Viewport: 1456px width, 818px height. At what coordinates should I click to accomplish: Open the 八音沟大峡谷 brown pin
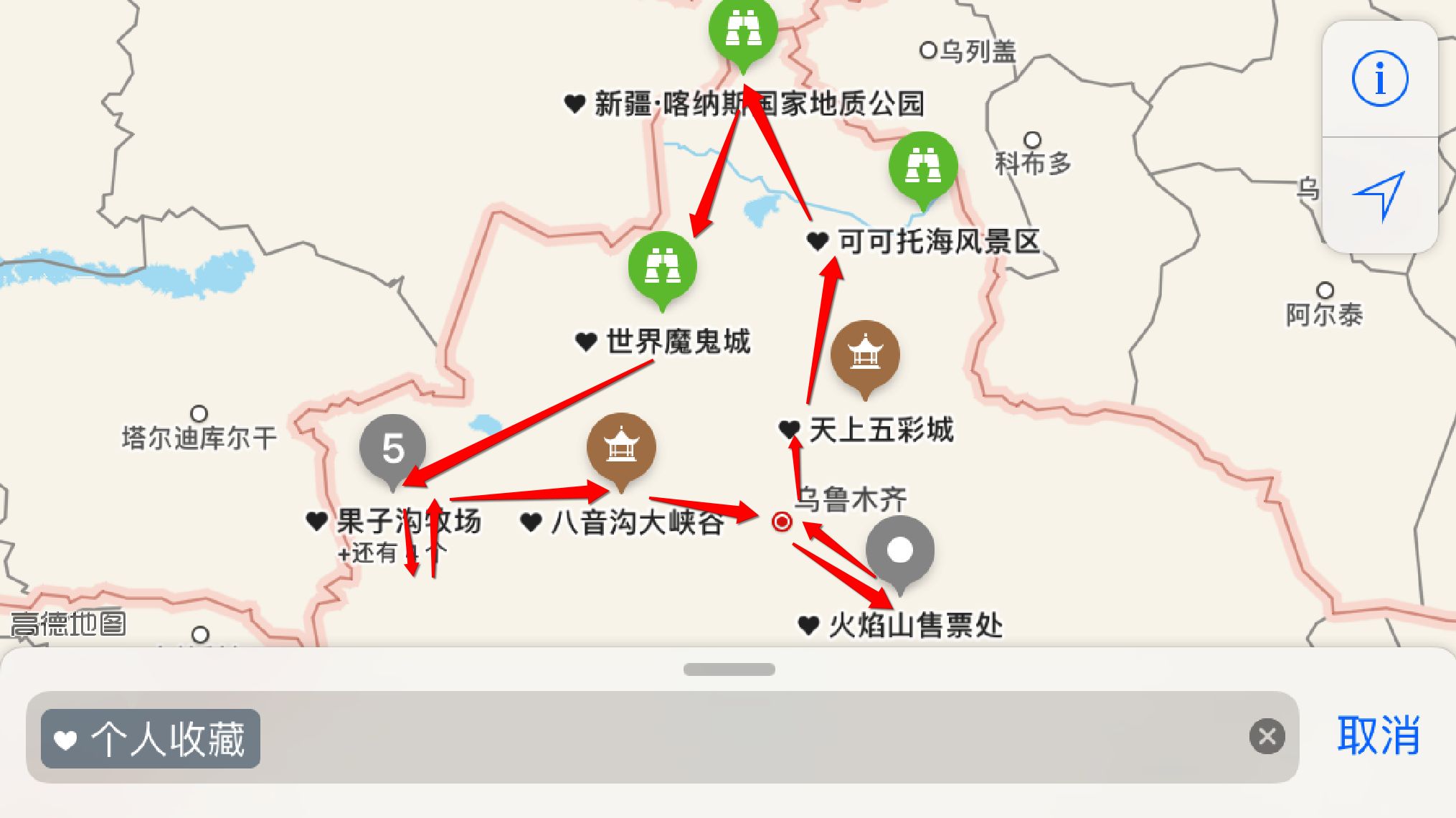pyautogui.click(x=621, y=447)
